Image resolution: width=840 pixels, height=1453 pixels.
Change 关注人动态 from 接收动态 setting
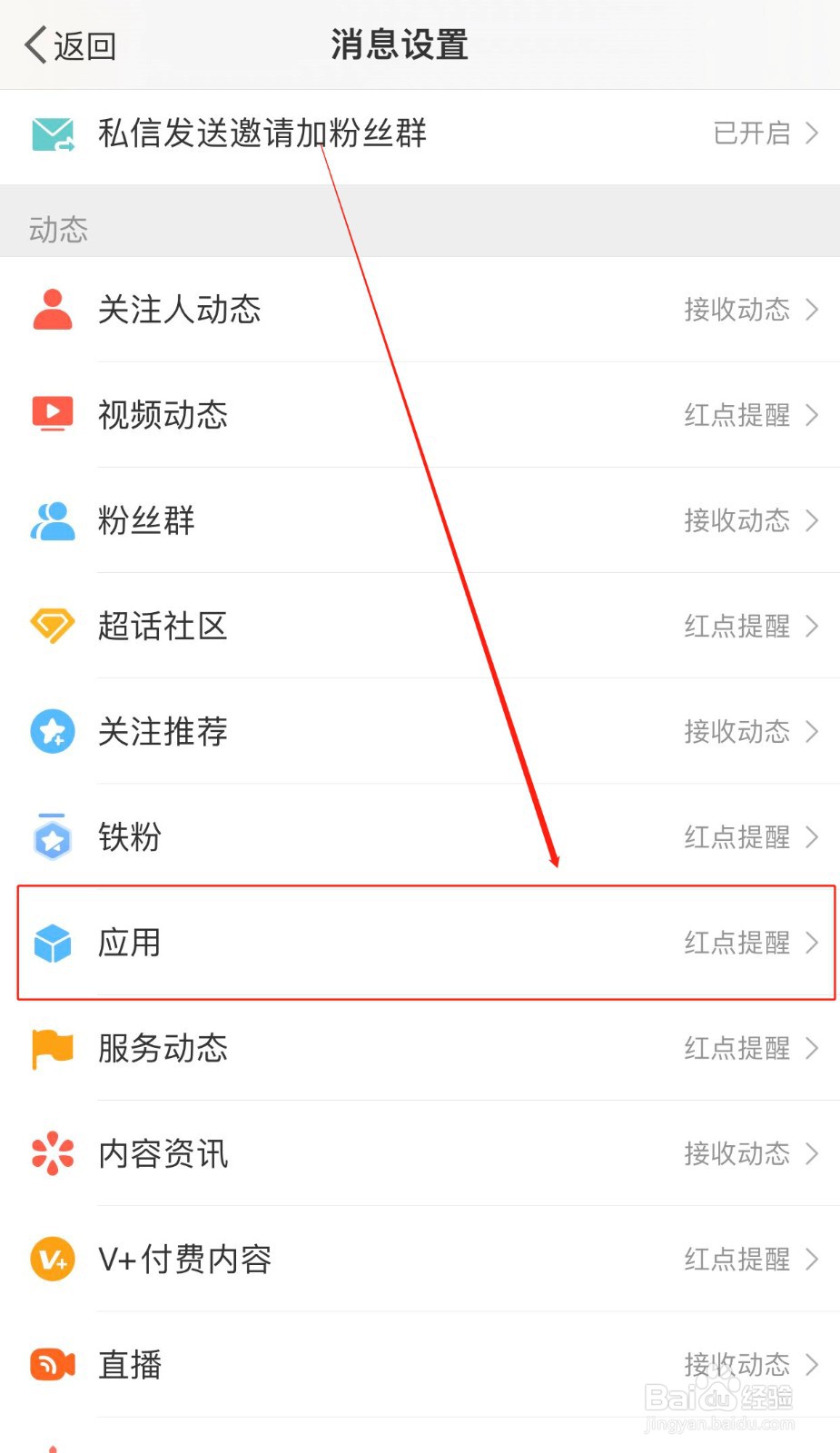[737, 310]
